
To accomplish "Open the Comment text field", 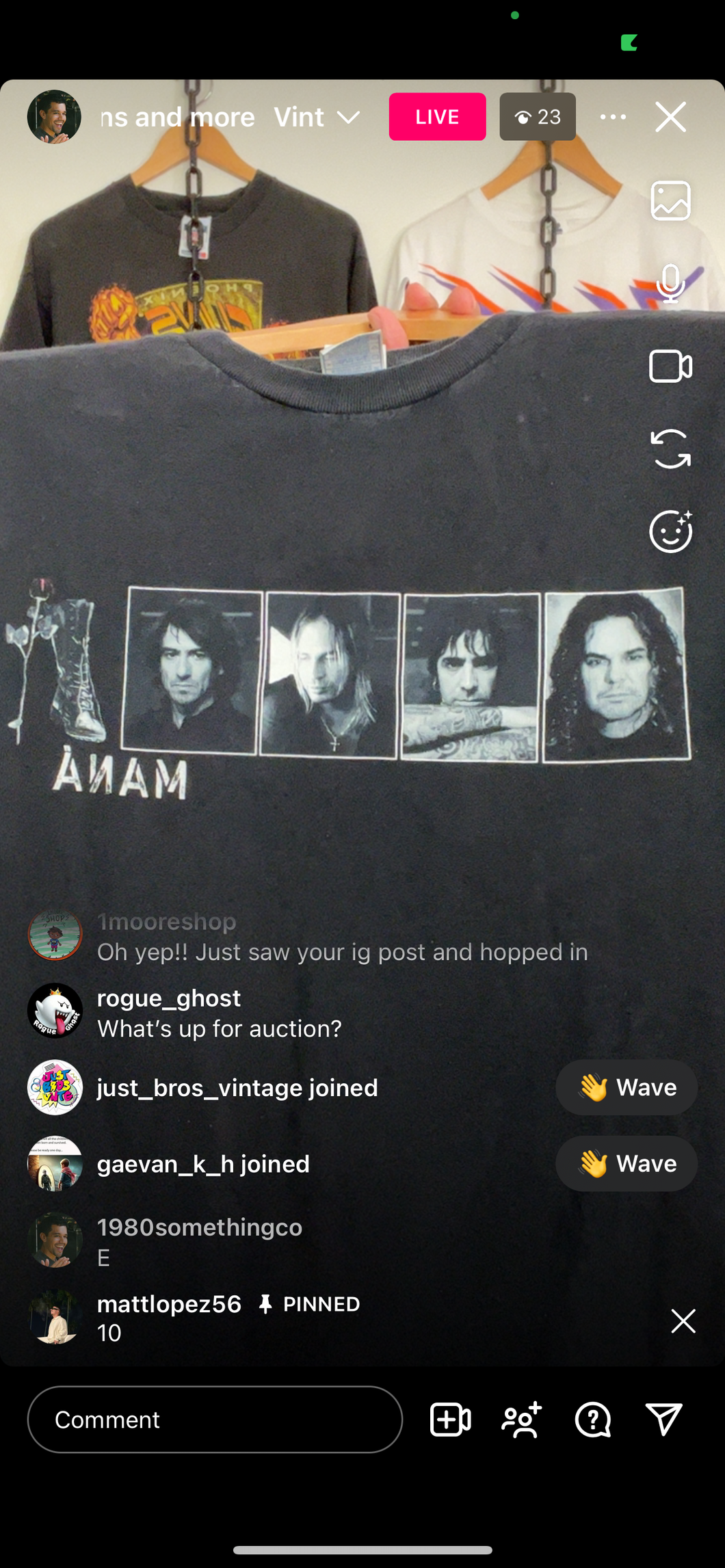I will [215, 1420].
